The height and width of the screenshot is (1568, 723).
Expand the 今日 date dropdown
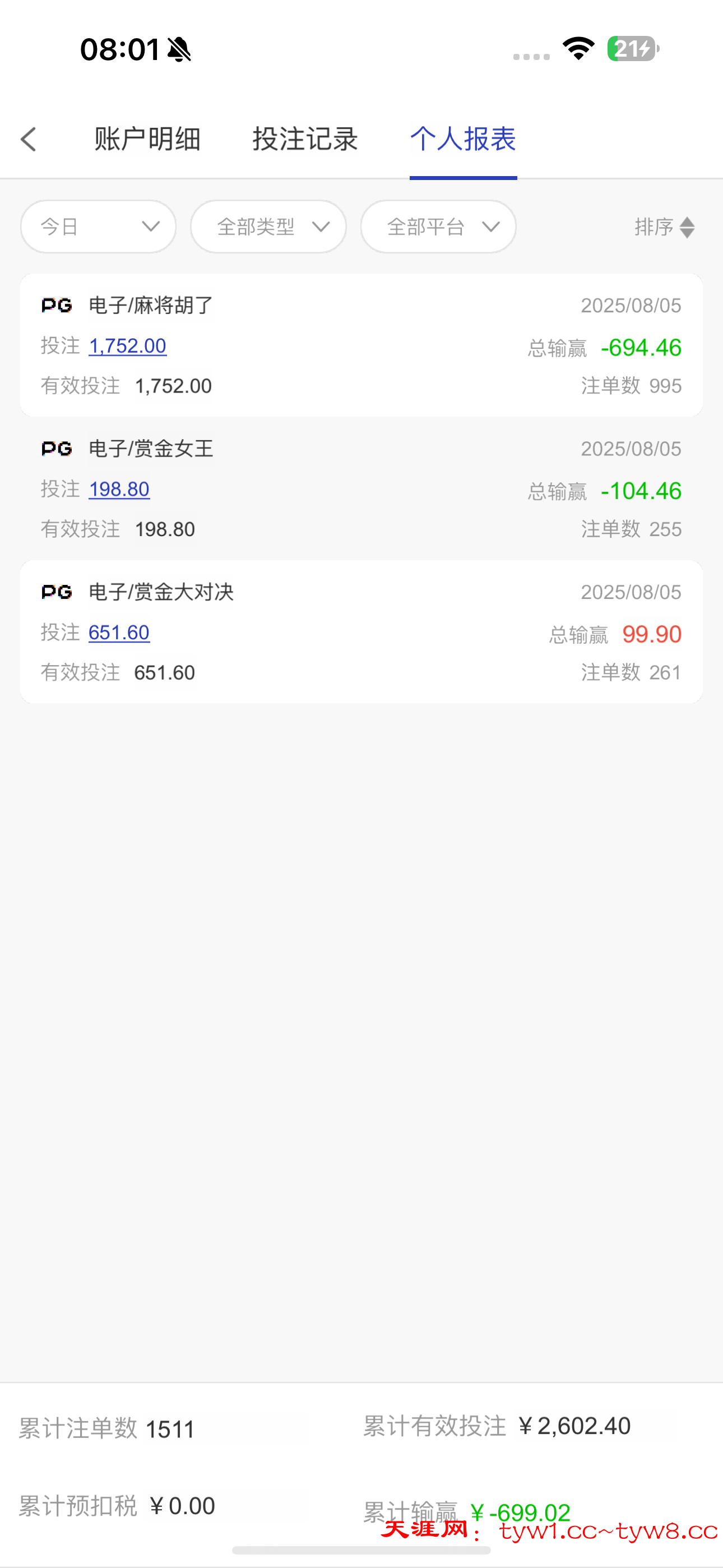point(99,227)
